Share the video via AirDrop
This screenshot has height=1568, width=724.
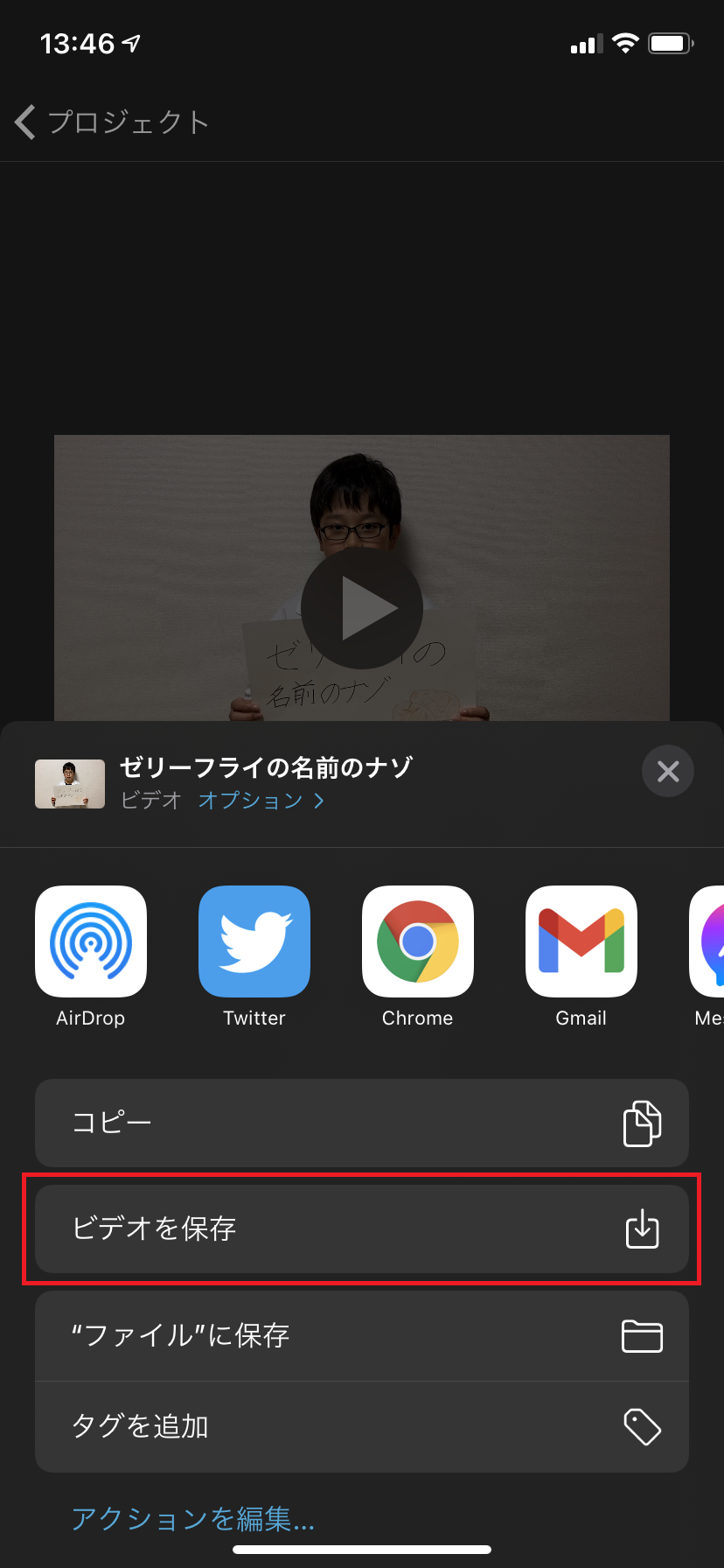tap(91, 942)
